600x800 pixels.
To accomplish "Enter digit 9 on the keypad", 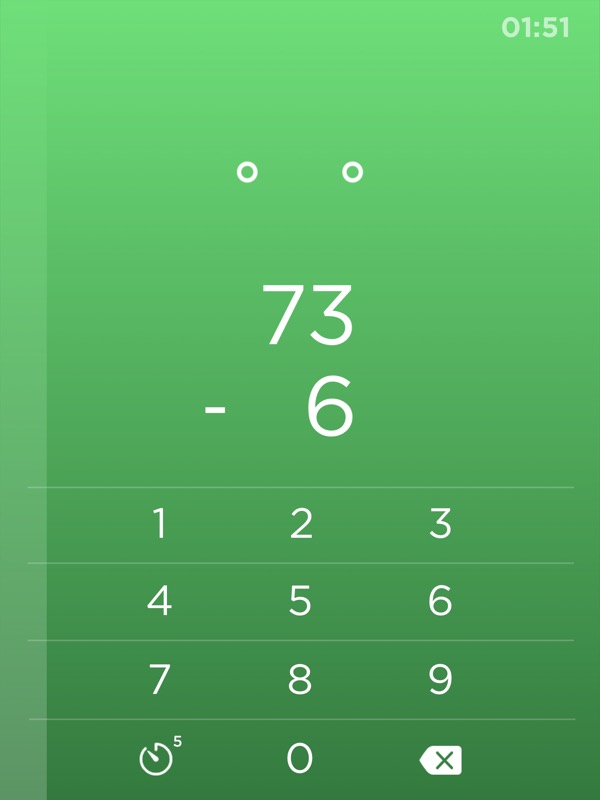I will (x=440, y=679).
